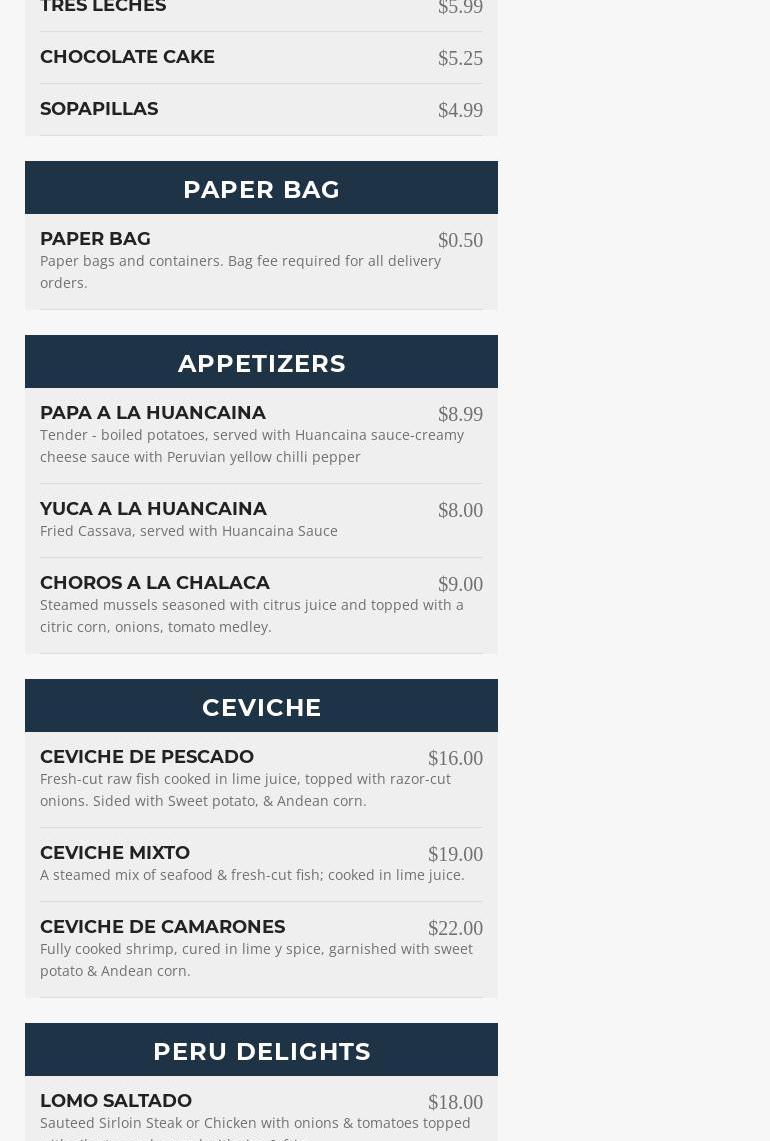Image resolution: width=770 pixels, height=1141 pixels.
Task: Tap Ceviche de Camarones
Action: (162, 927)
